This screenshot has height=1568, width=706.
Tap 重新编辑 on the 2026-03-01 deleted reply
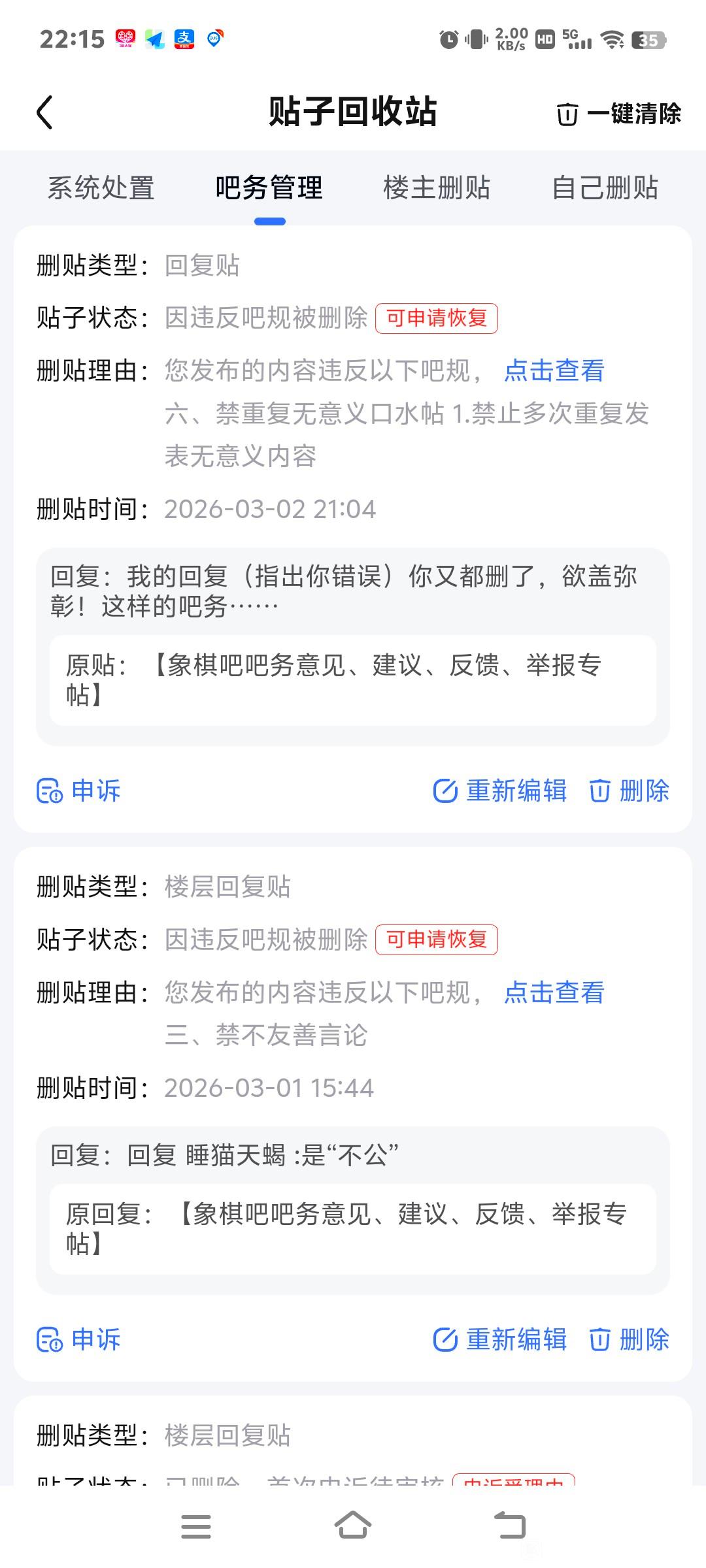[500, 1339]
